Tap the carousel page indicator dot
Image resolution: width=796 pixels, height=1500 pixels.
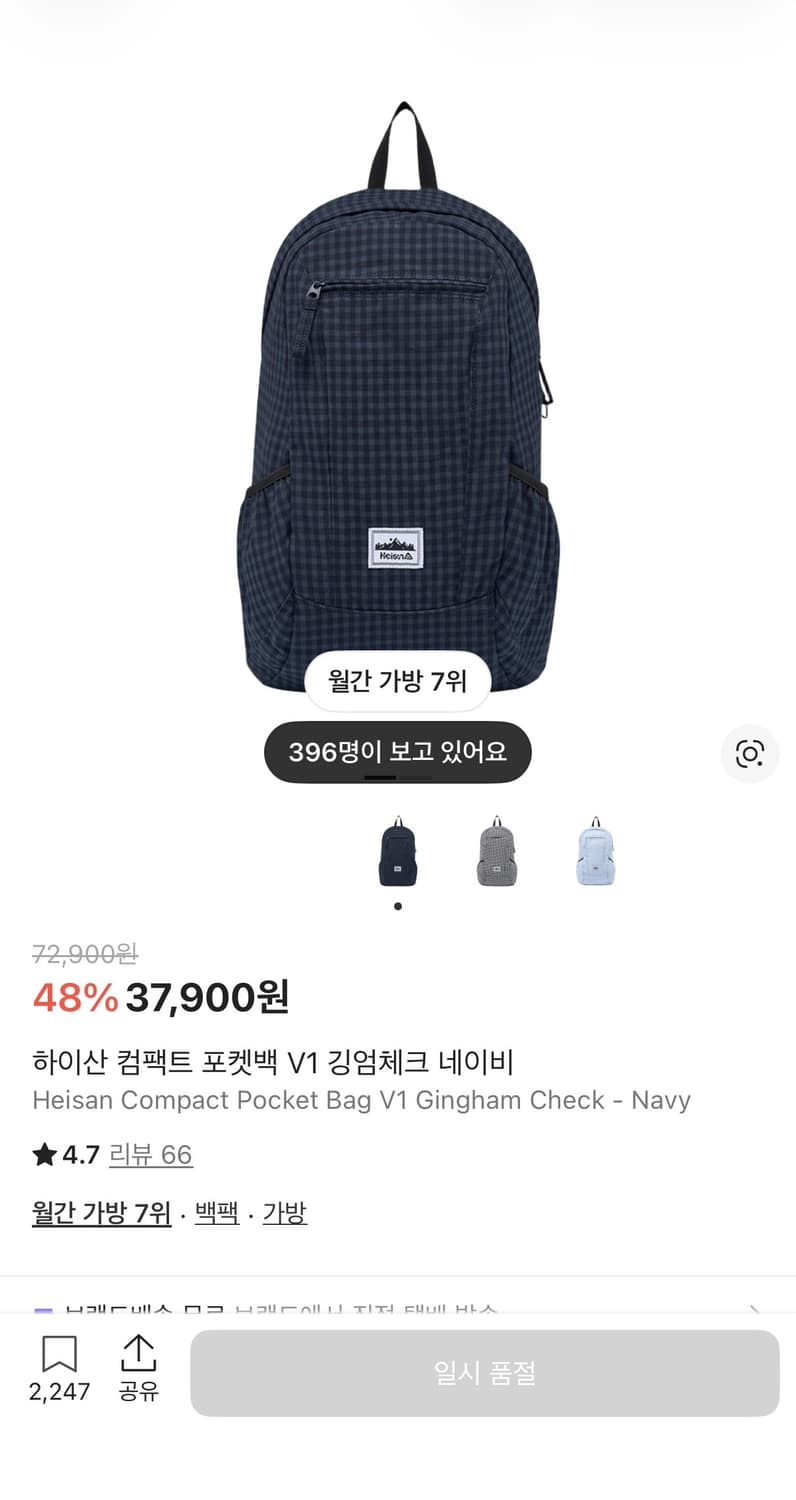point(397,906)
